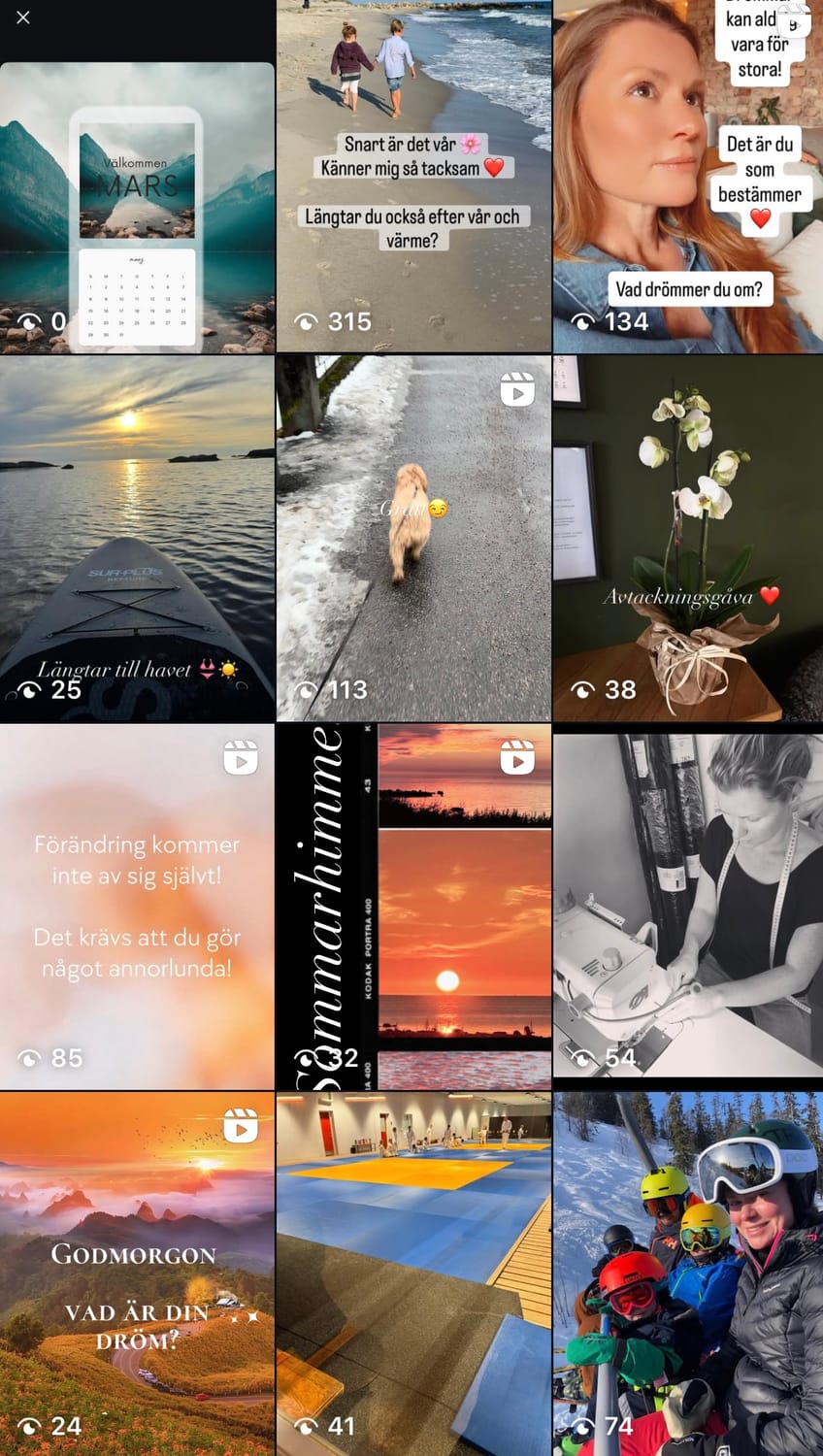This screenshot has width=823, height=1456.
Task: Open the 'Snart är det vår' beach story
Action: pyautogui.click(x=413, y=175)
